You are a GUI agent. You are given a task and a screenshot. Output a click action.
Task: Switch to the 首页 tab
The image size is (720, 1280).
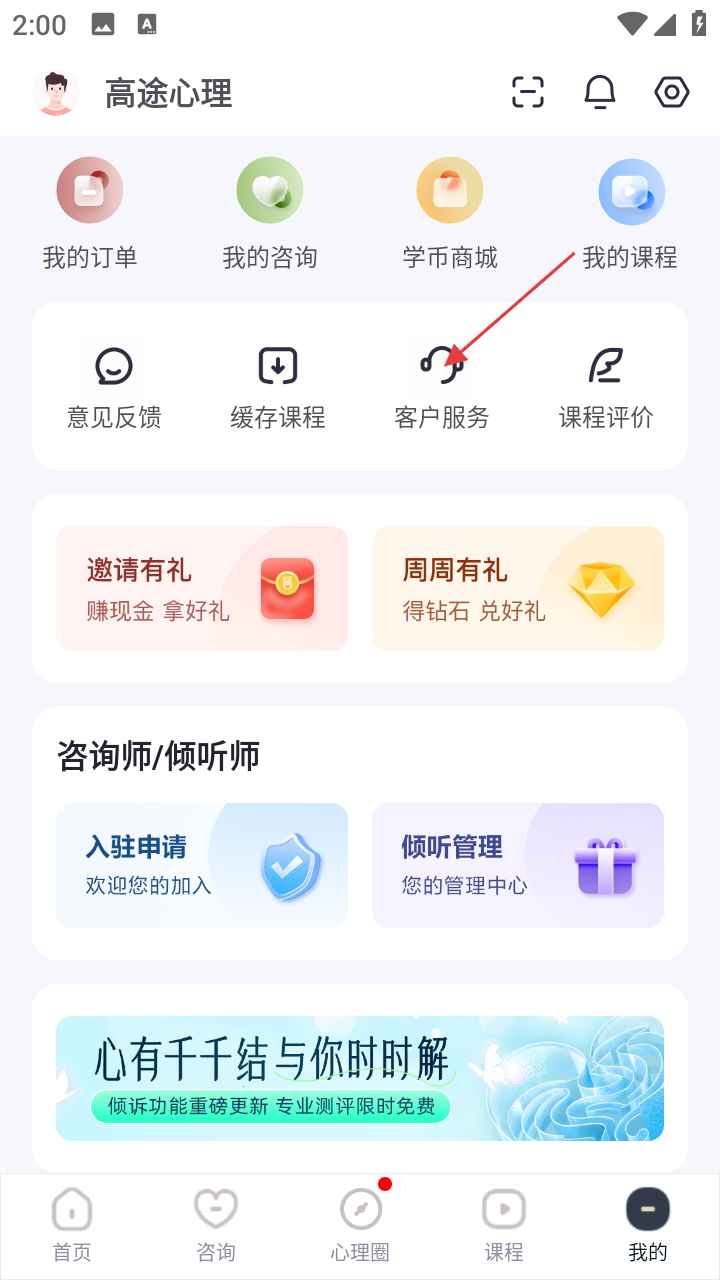(72, 1226)
